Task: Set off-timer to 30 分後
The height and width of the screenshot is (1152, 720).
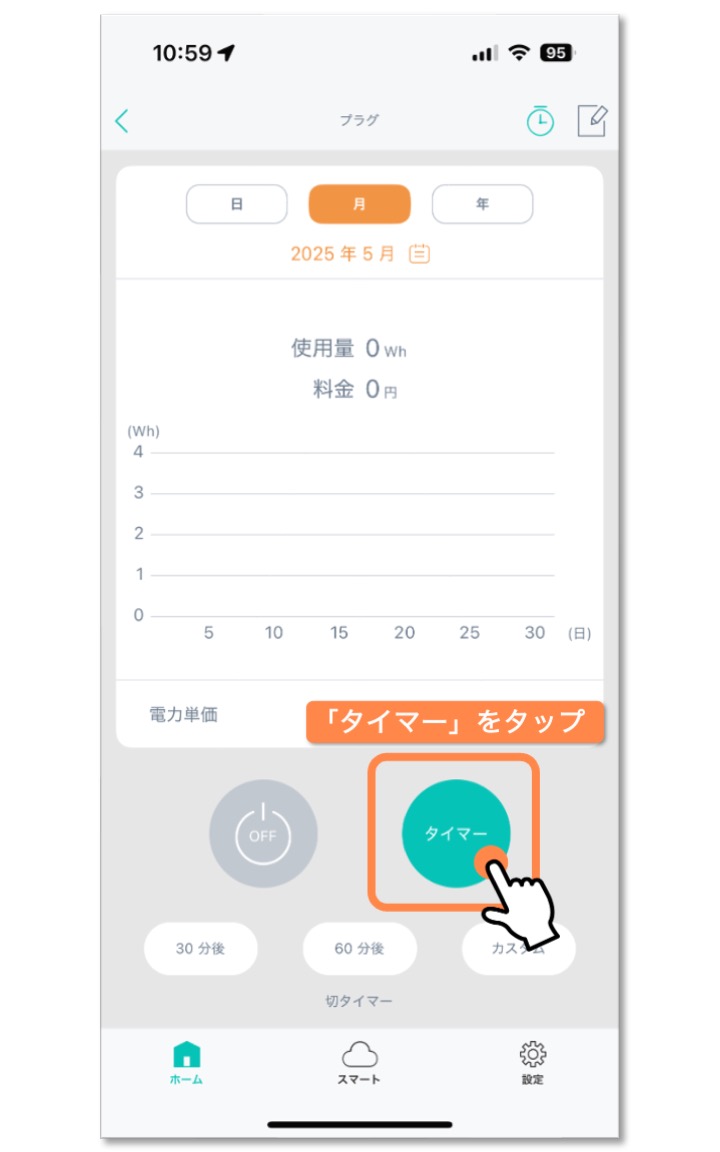Action: (x=200, y=949)
